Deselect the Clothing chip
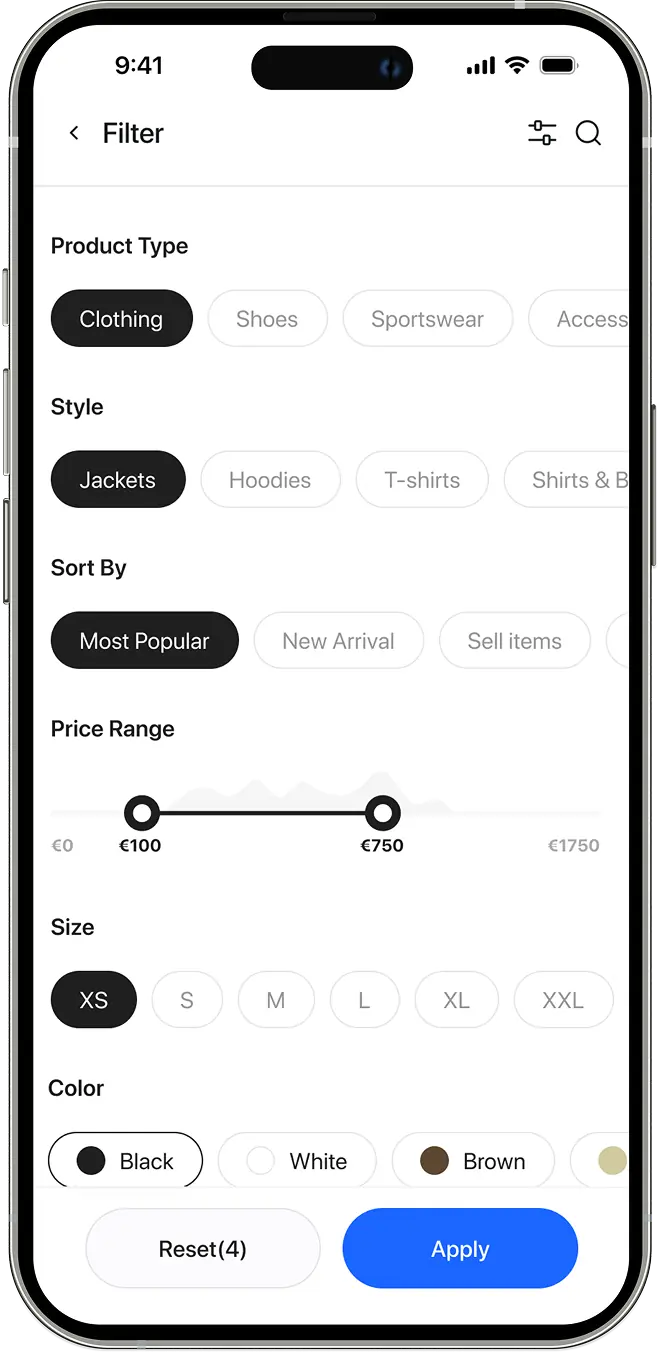 click(x=121, y=319)
